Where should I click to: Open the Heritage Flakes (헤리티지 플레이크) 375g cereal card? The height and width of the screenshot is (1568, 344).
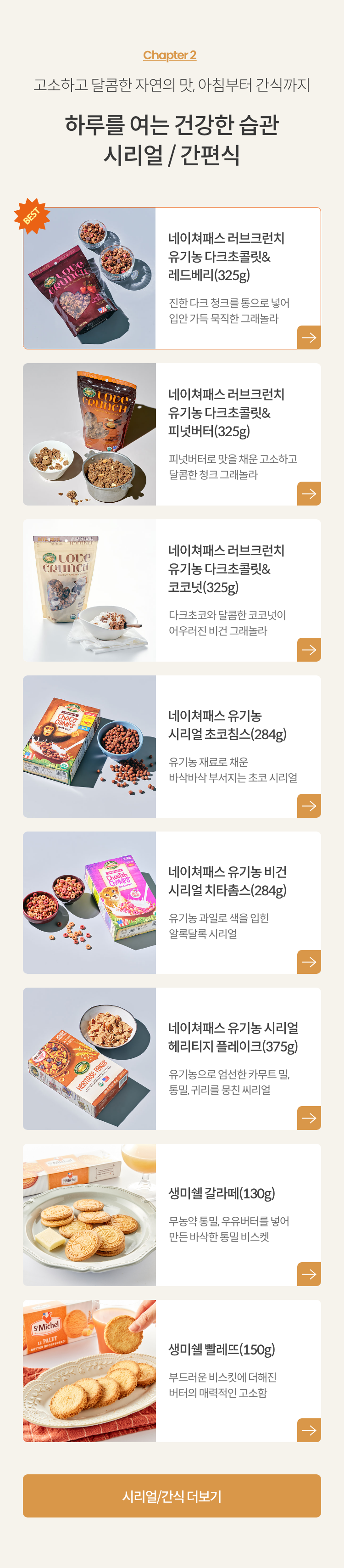[172, 1058]
